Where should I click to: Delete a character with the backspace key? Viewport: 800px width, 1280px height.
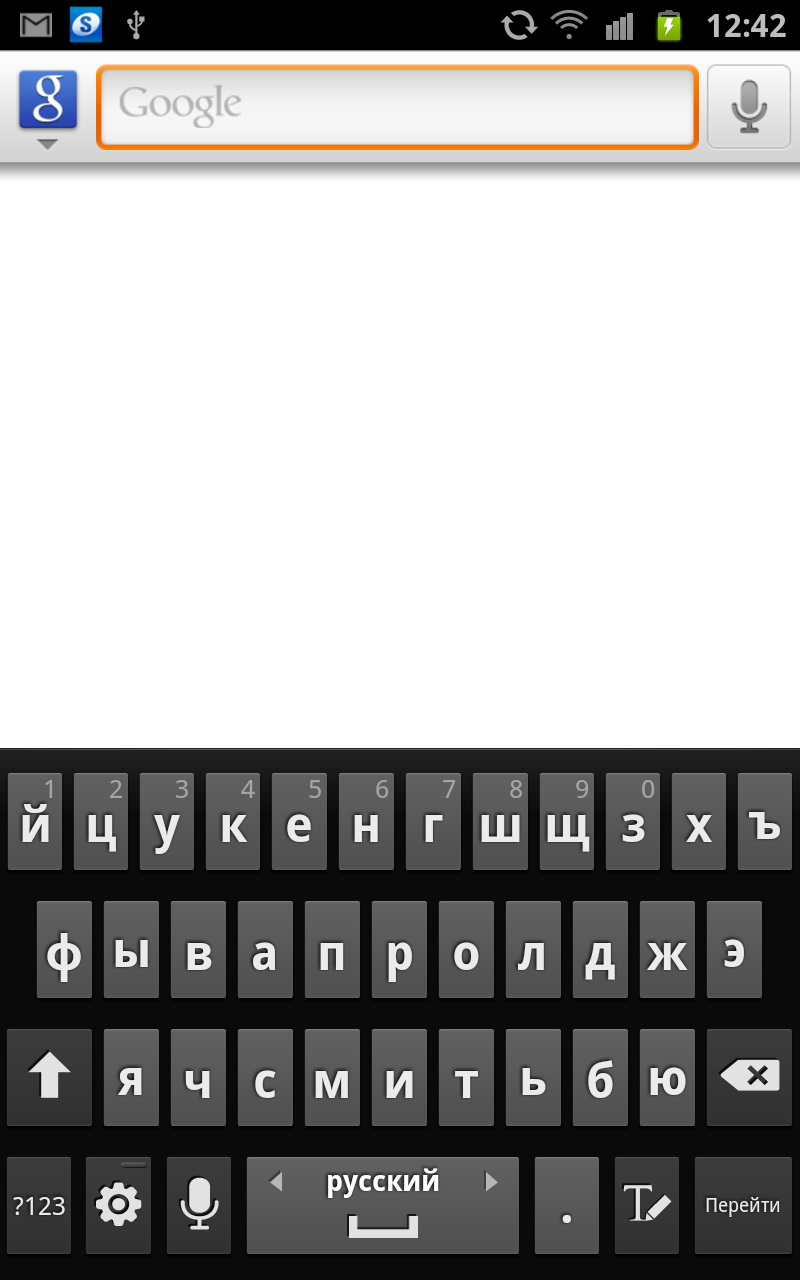coord(749,1077)
